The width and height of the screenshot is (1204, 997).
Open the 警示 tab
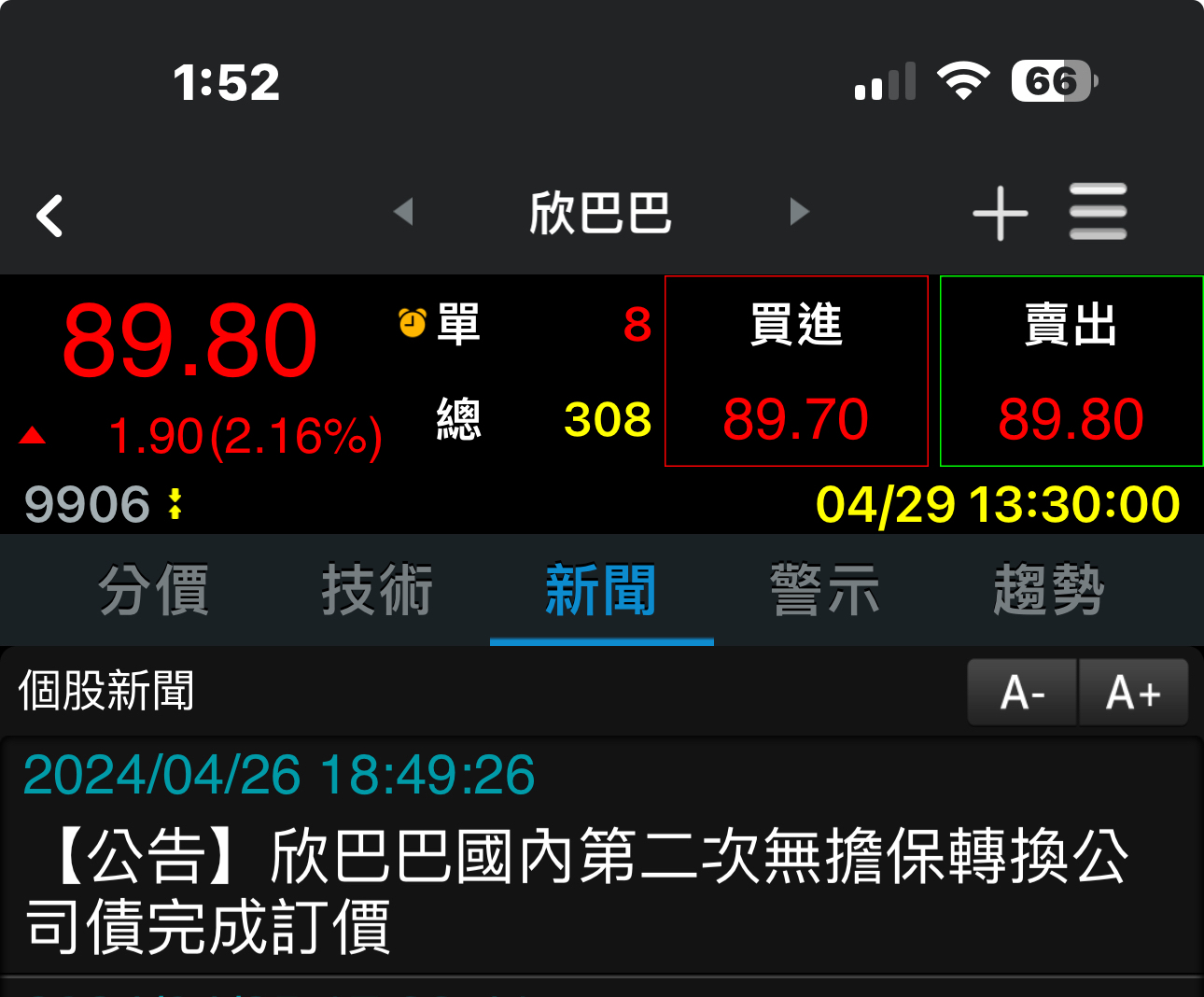click(x=825, y=590)
